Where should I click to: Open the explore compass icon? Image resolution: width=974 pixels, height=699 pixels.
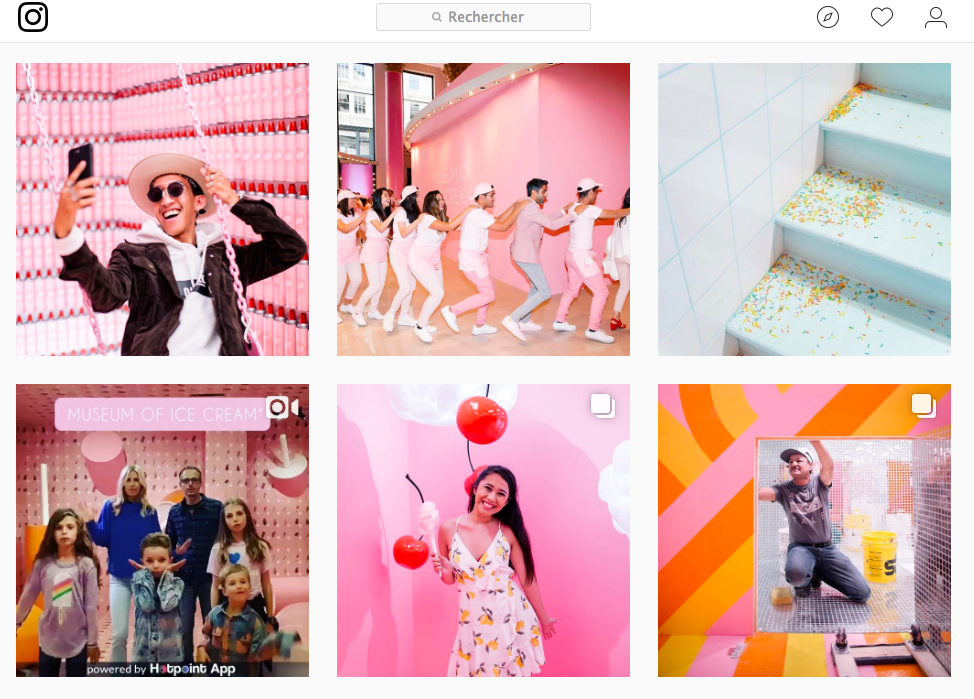click(x=828, y=17)
